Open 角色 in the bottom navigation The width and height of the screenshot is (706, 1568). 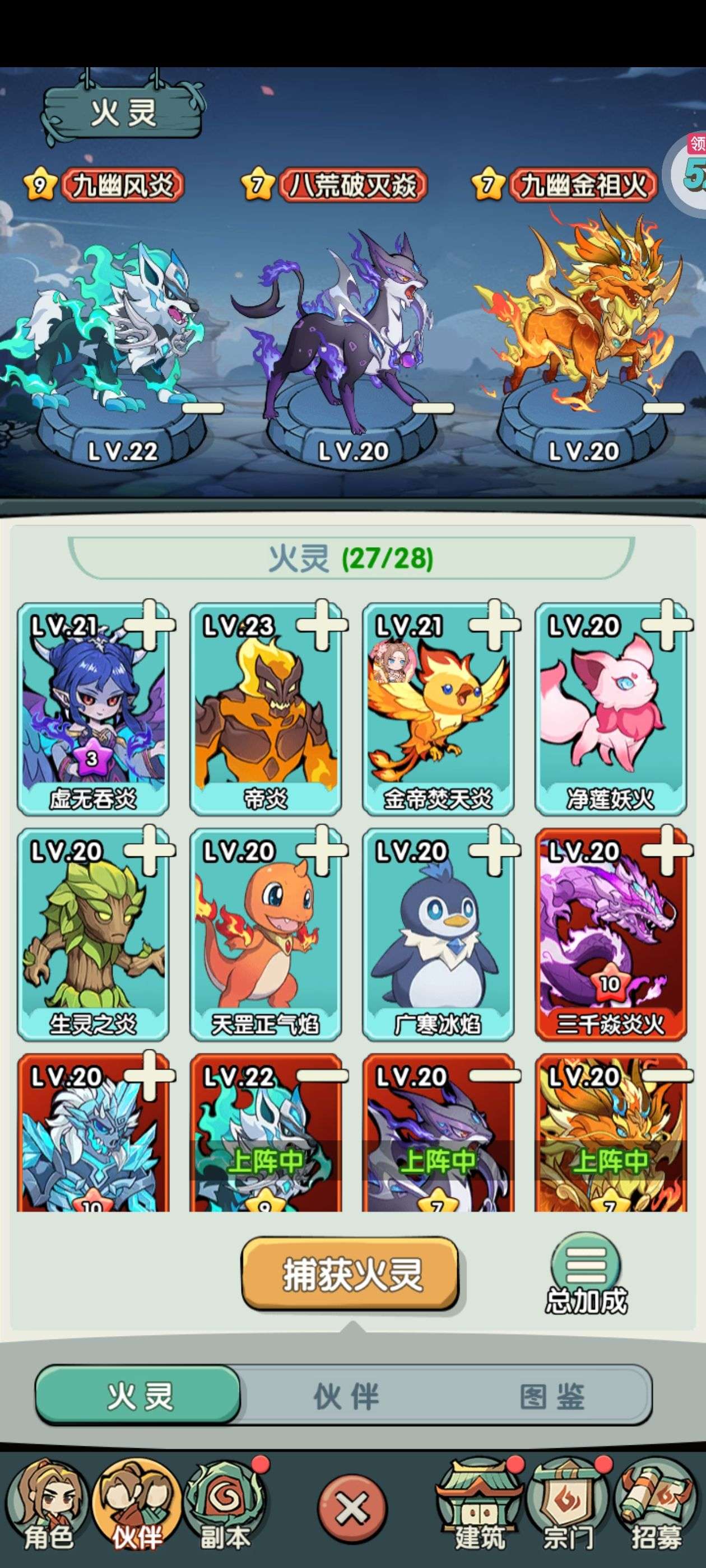click(x=48, y=1505)
